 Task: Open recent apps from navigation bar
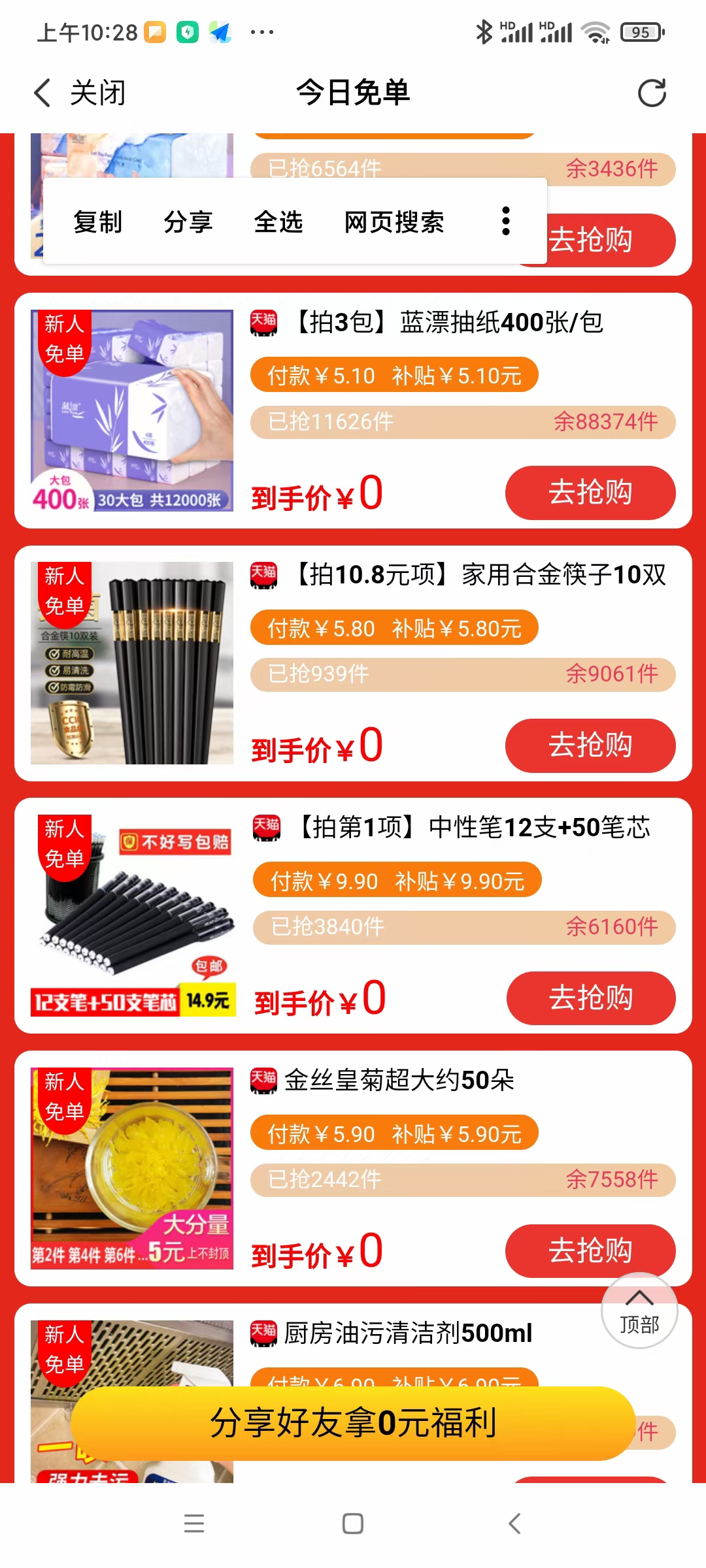[194, 1524]
